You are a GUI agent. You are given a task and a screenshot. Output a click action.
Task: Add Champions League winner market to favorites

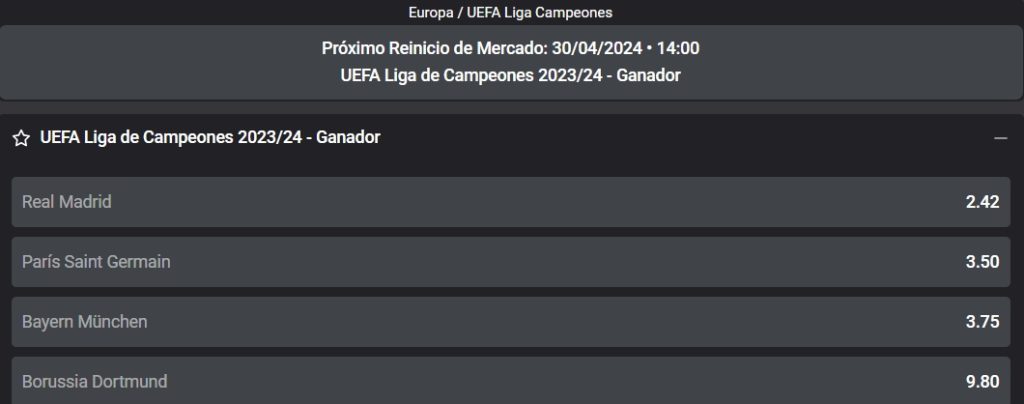pos(20,138)
